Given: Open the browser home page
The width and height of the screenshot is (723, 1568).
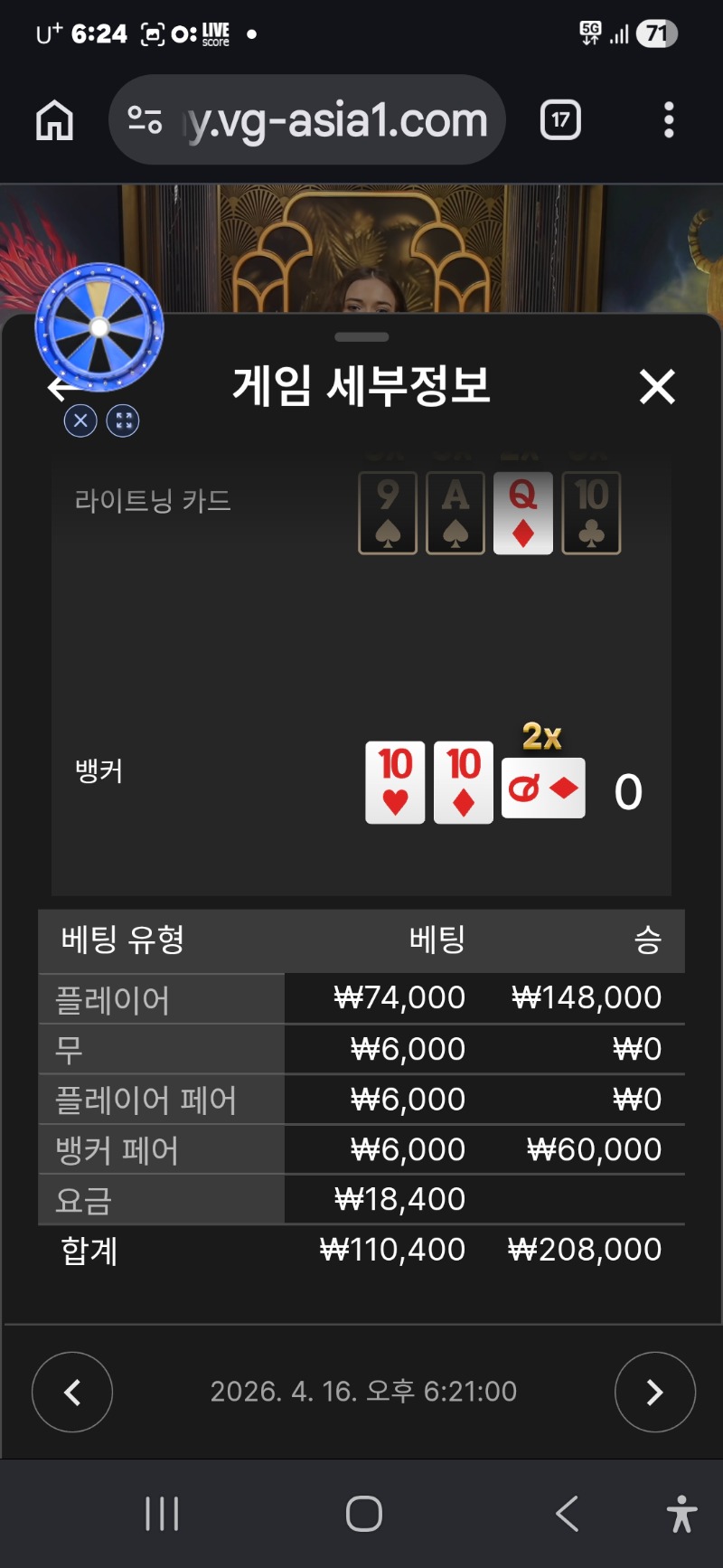Looking at the screenshot, I should (x=54, y=119).
